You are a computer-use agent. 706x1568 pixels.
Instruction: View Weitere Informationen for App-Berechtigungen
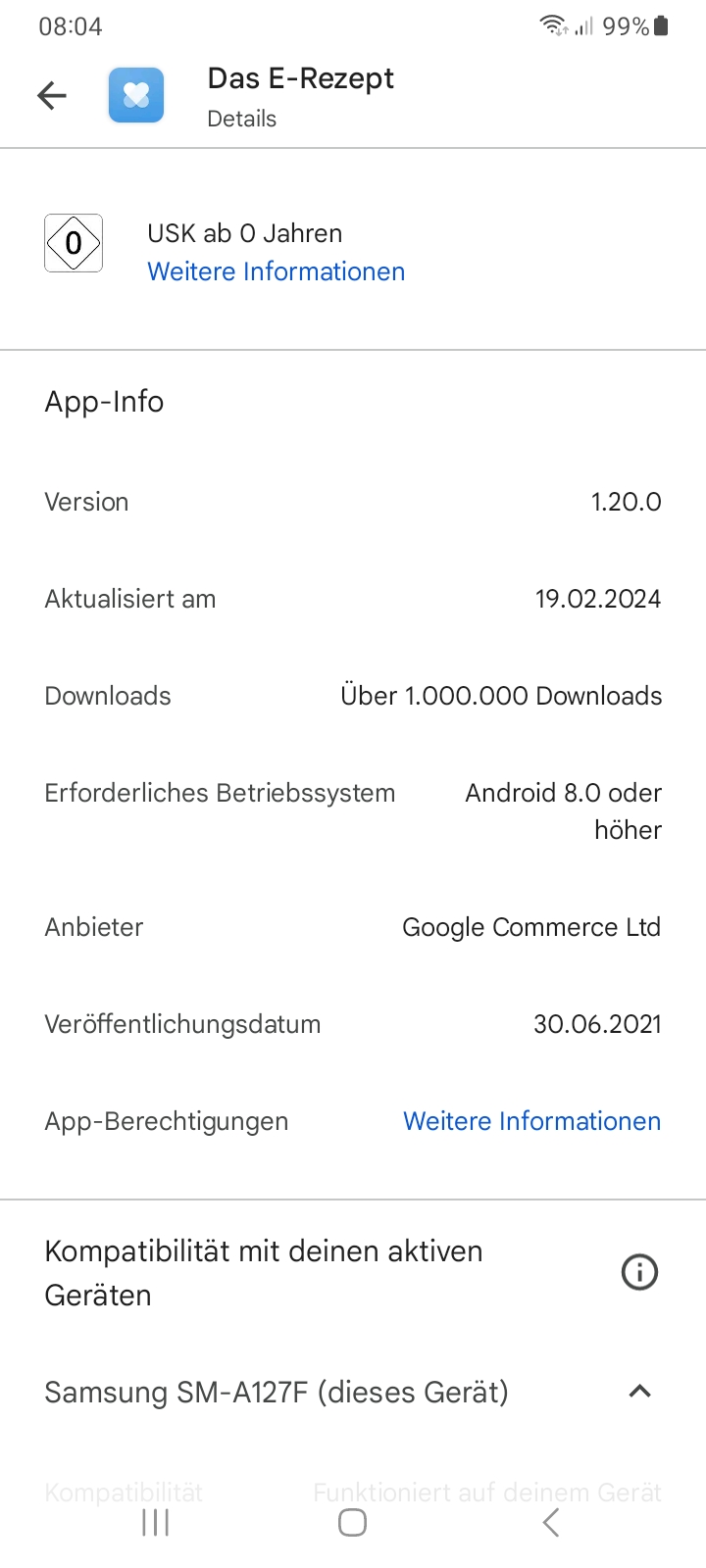531,1120
